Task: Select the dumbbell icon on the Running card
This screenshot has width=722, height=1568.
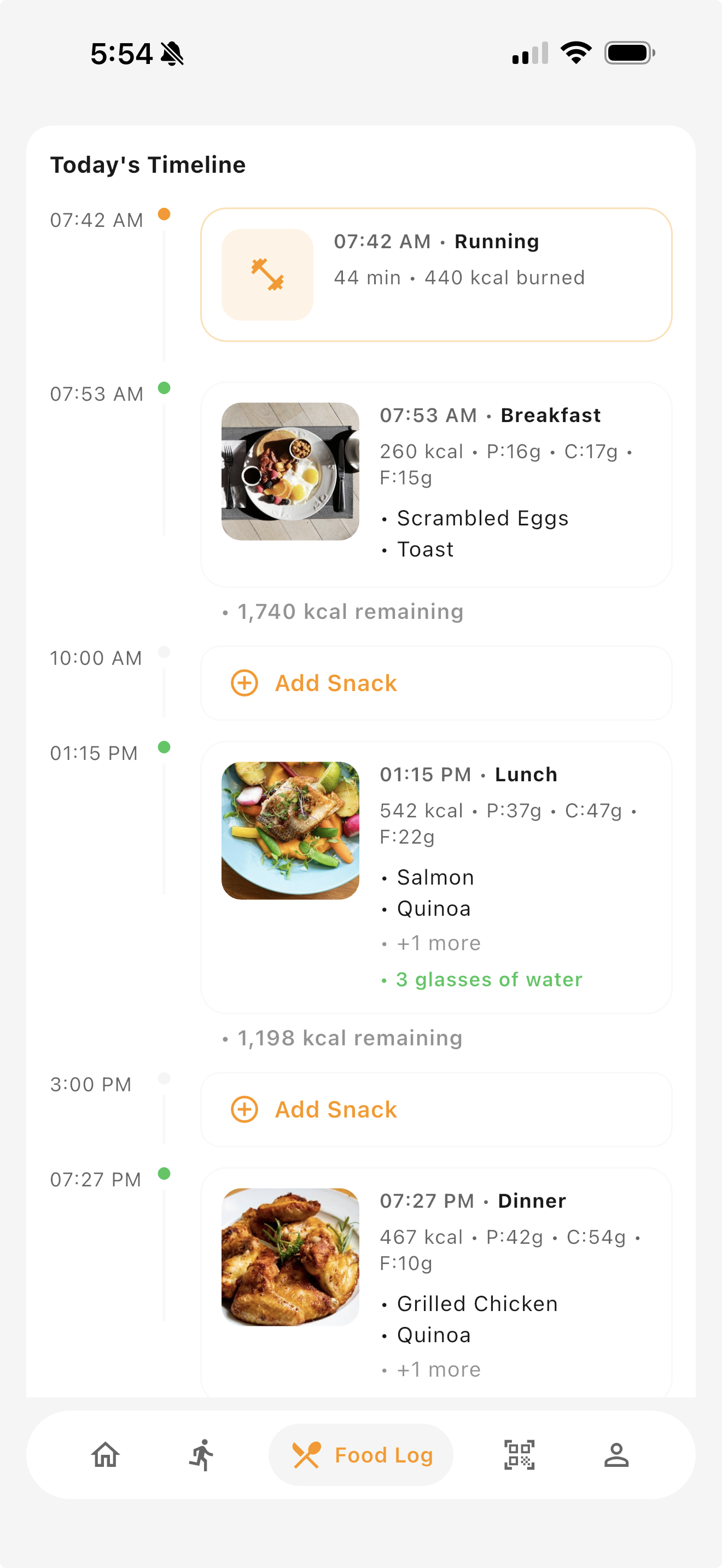Action: coord(267,274)
